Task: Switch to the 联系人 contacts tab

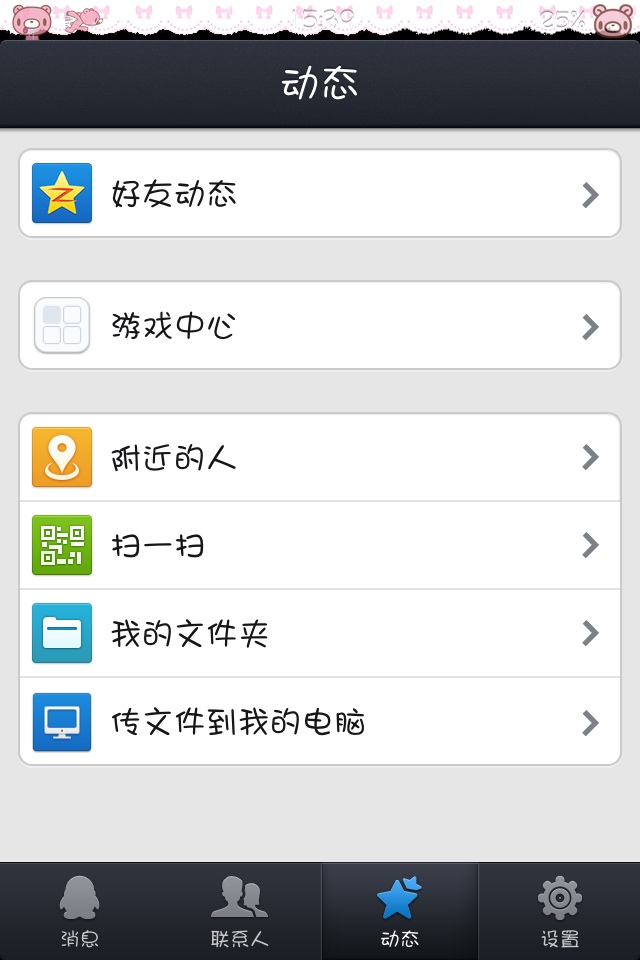Action: click(x=240, y=912)
